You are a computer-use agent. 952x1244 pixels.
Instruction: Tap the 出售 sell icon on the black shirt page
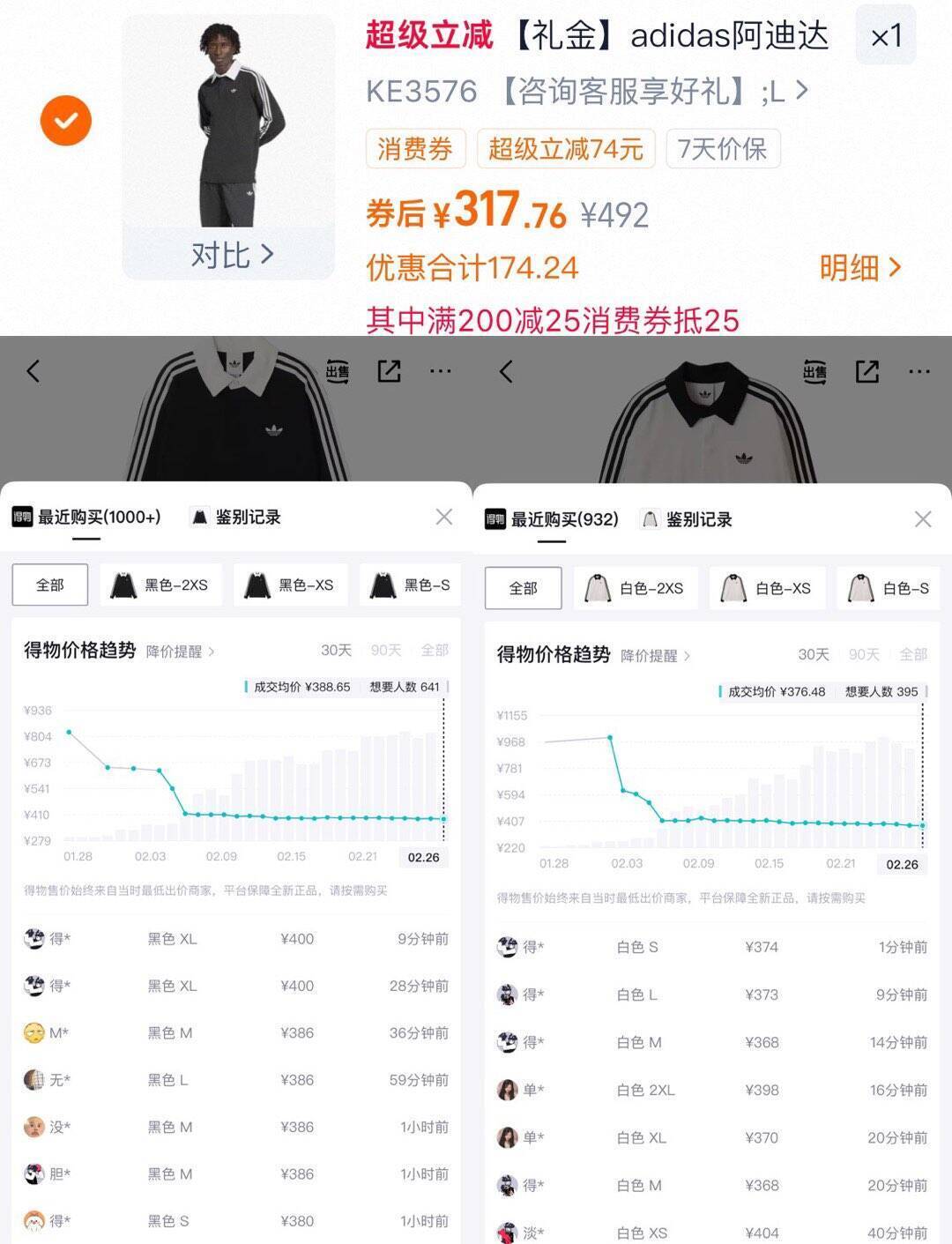coord(339,371)
